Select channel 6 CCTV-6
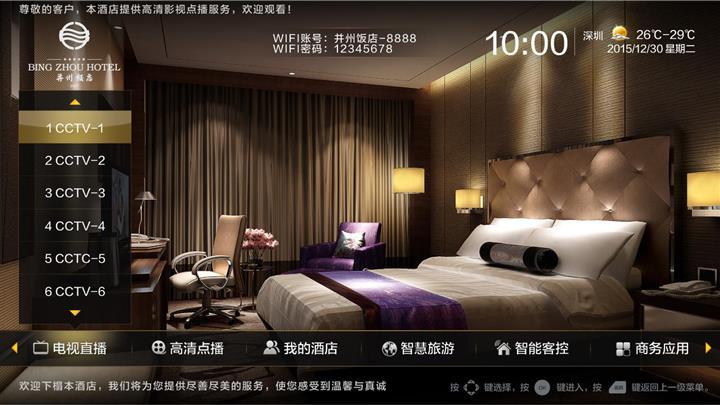The height and width of the screenshot is (405, 720). 74,292
